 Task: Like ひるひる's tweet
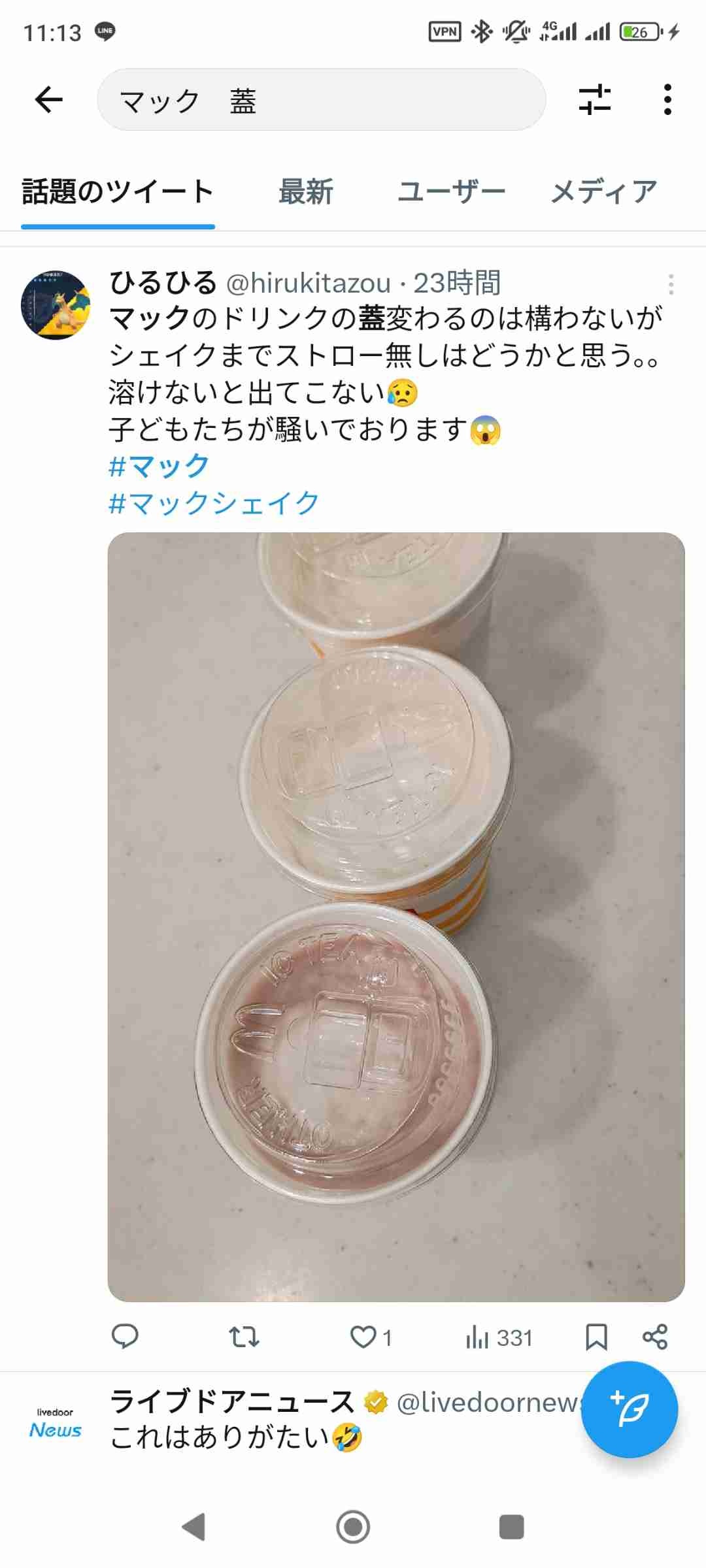click(364, 1337)
